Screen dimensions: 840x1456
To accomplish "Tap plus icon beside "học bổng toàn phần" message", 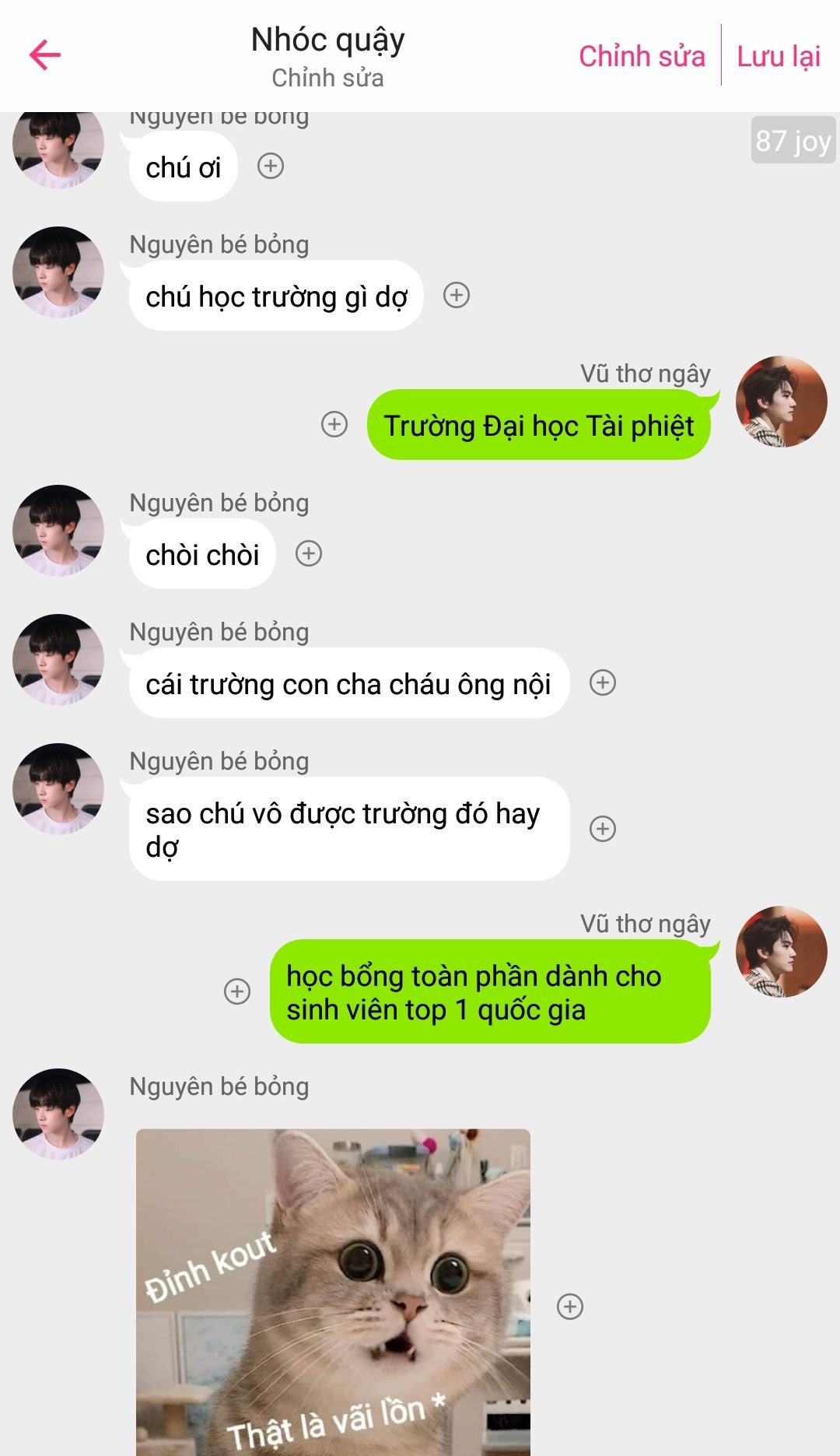I will point(237,991).
